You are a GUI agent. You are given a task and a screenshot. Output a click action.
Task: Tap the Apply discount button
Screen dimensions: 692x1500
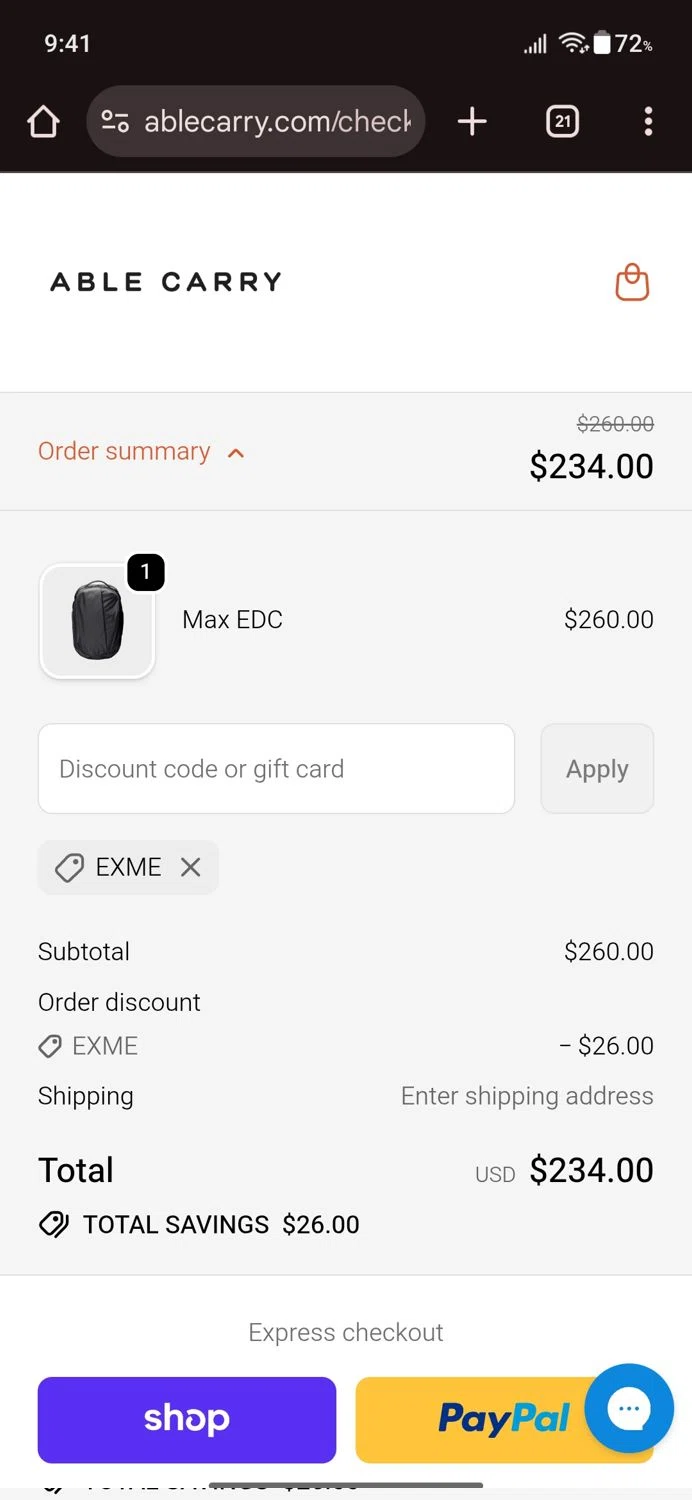click(x=597, y=769)
